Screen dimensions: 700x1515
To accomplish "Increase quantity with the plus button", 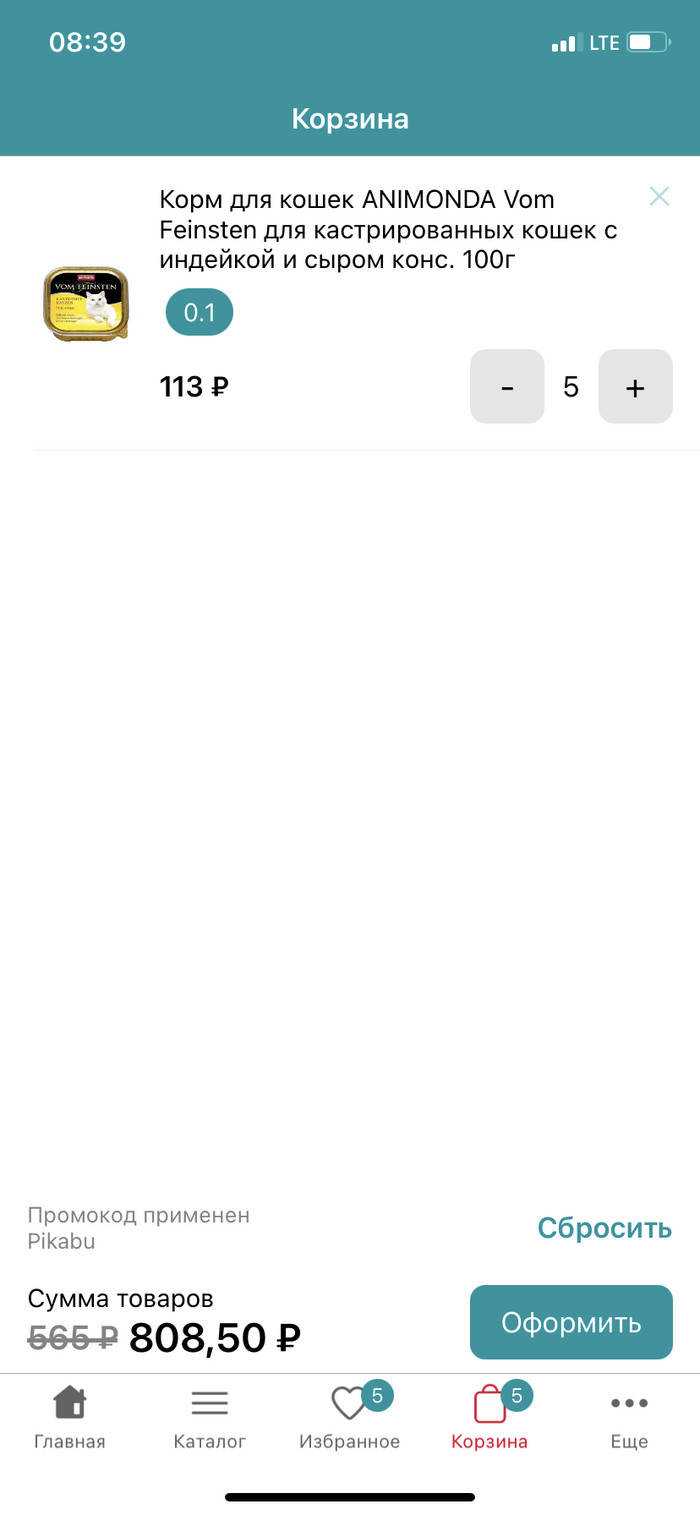I will click(635, 386).
